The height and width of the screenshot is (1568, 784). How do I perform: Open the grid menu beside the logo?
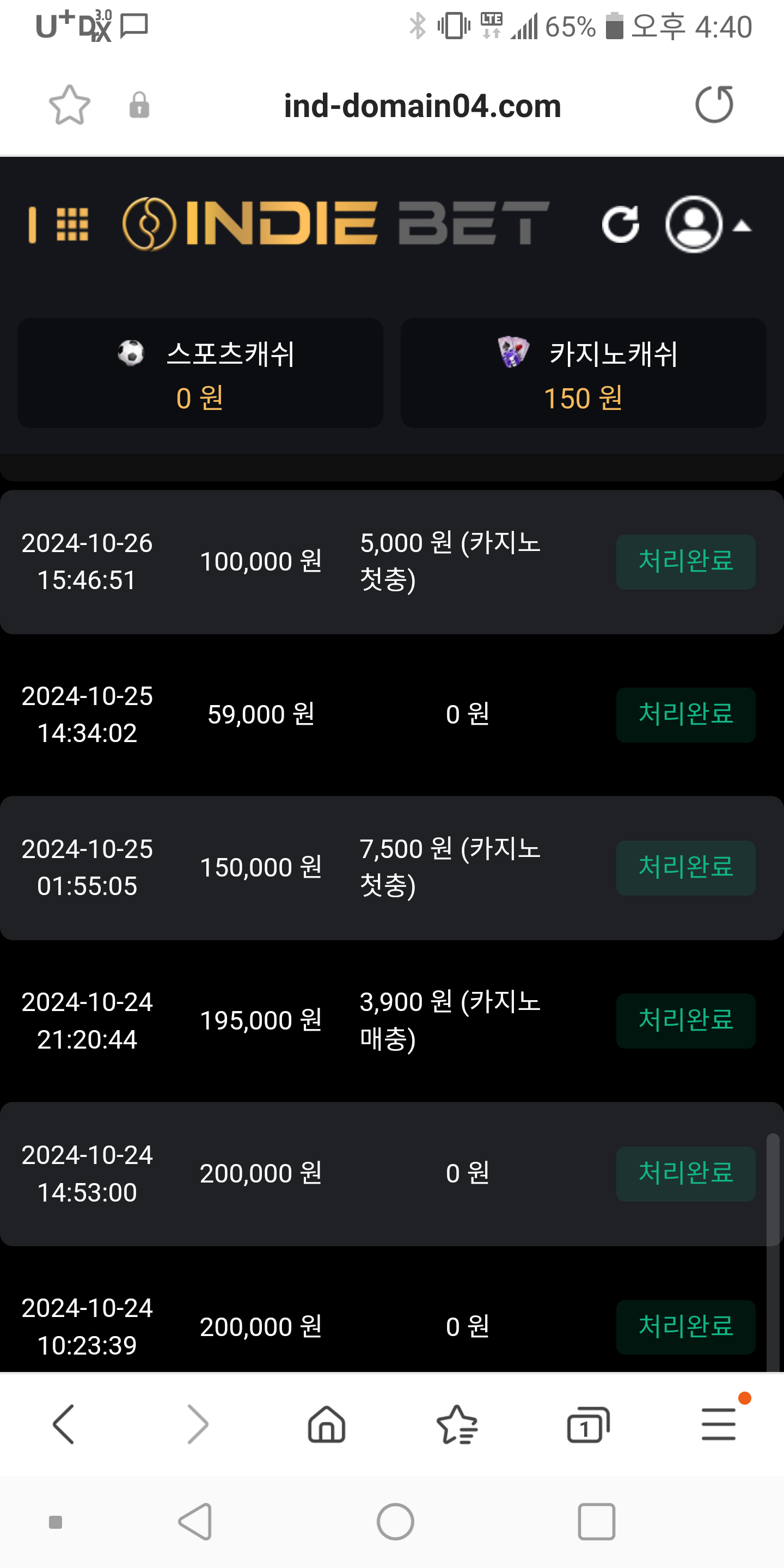[x=72, y=225]
